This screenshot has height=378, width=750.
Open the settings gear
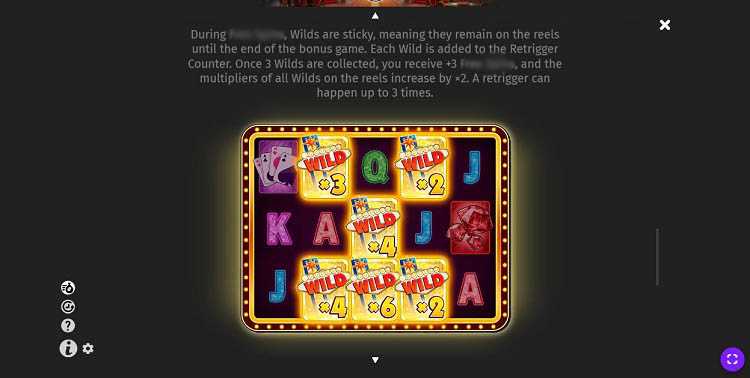88,348
